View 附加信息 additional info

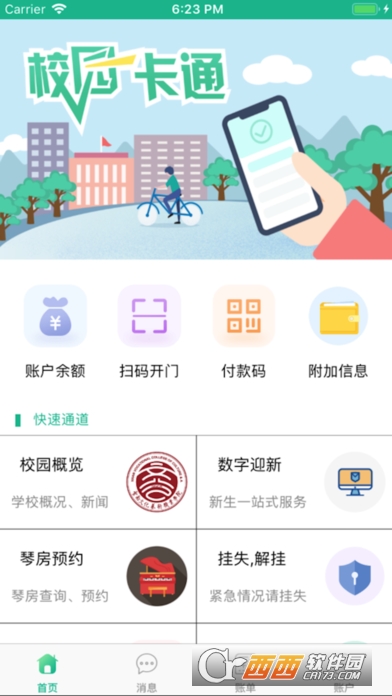[x=338, y=332]
